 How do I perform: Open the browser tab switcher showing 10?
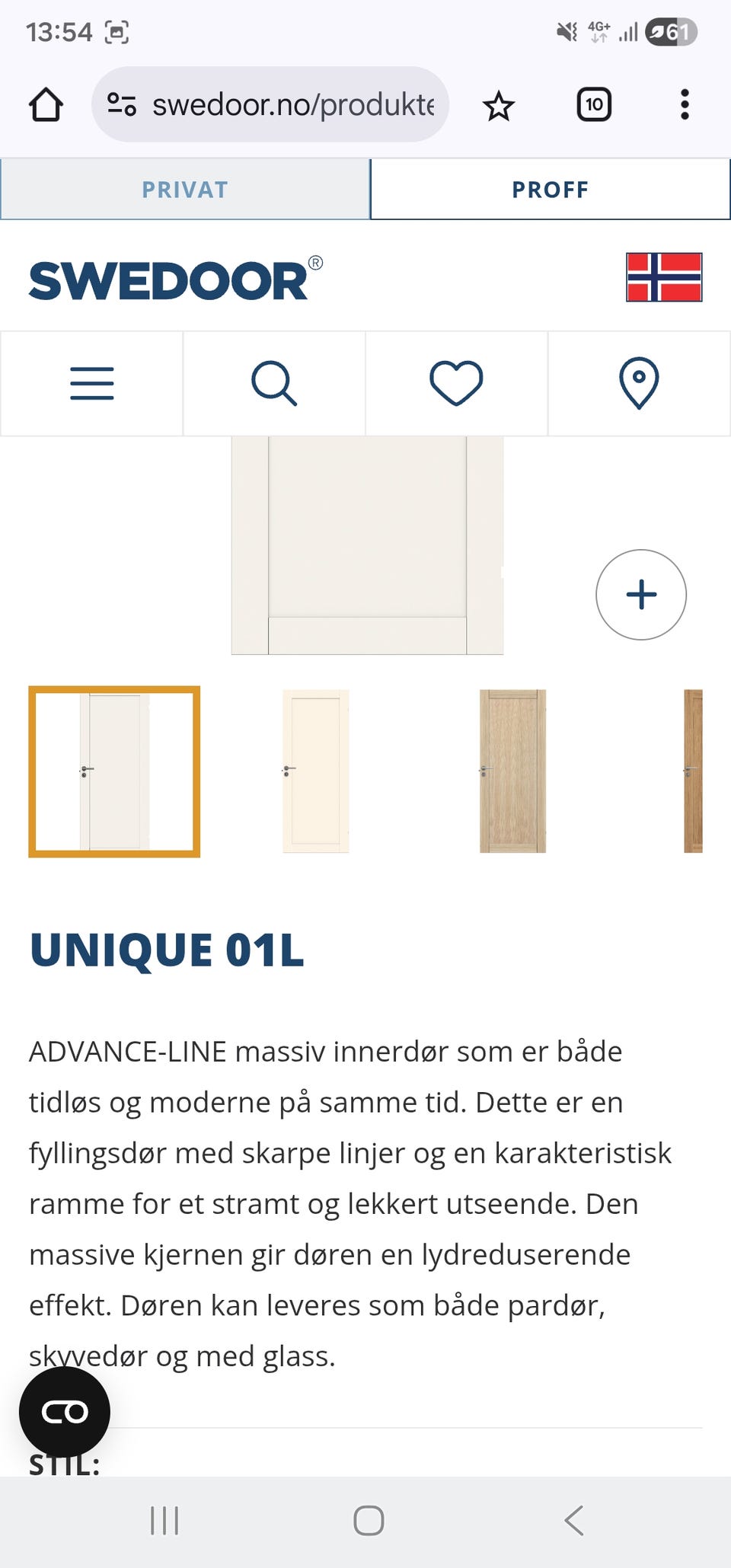tap(593, 104)
